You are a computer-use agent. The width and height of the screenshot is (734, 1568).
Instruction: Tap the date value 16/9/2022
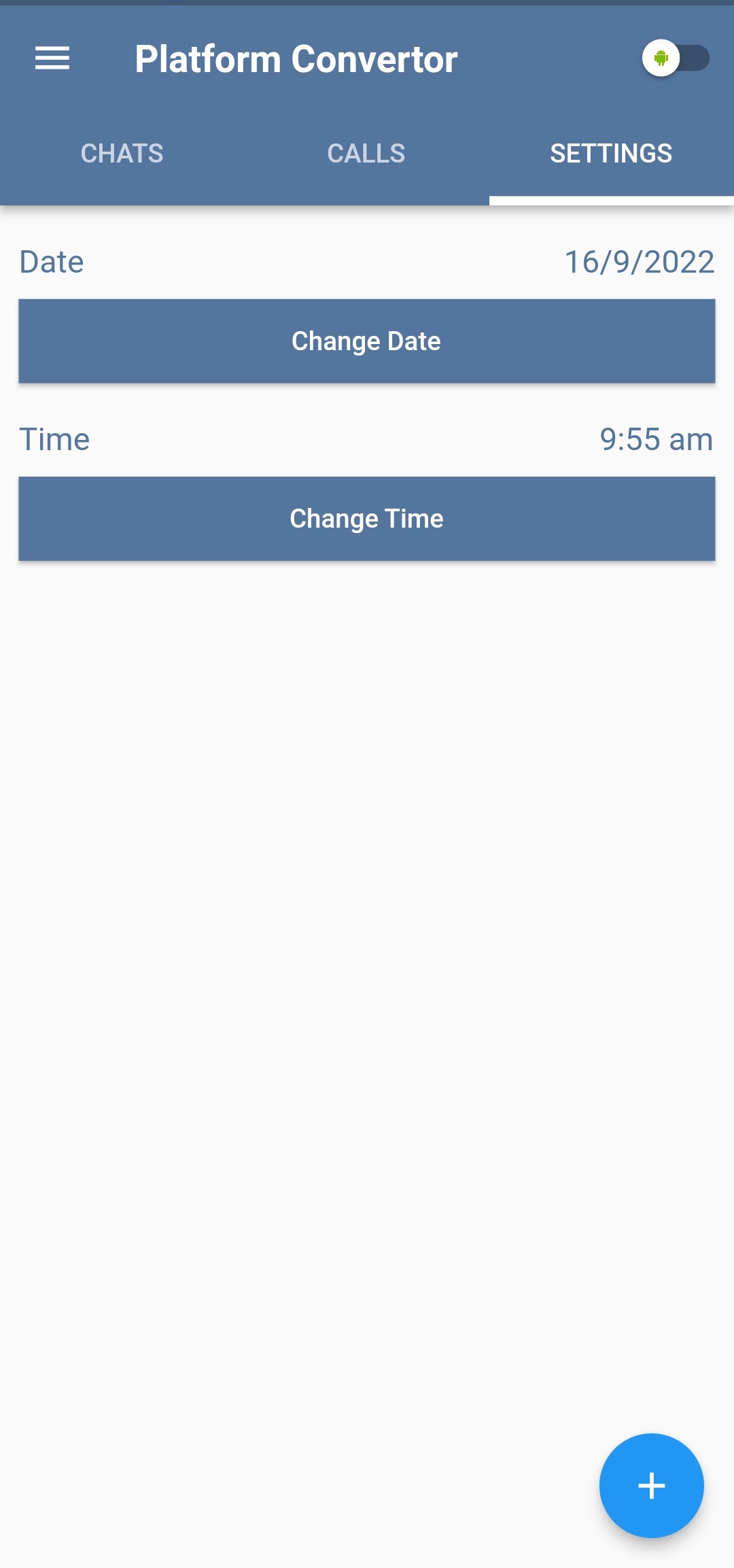tap(640, 262)
